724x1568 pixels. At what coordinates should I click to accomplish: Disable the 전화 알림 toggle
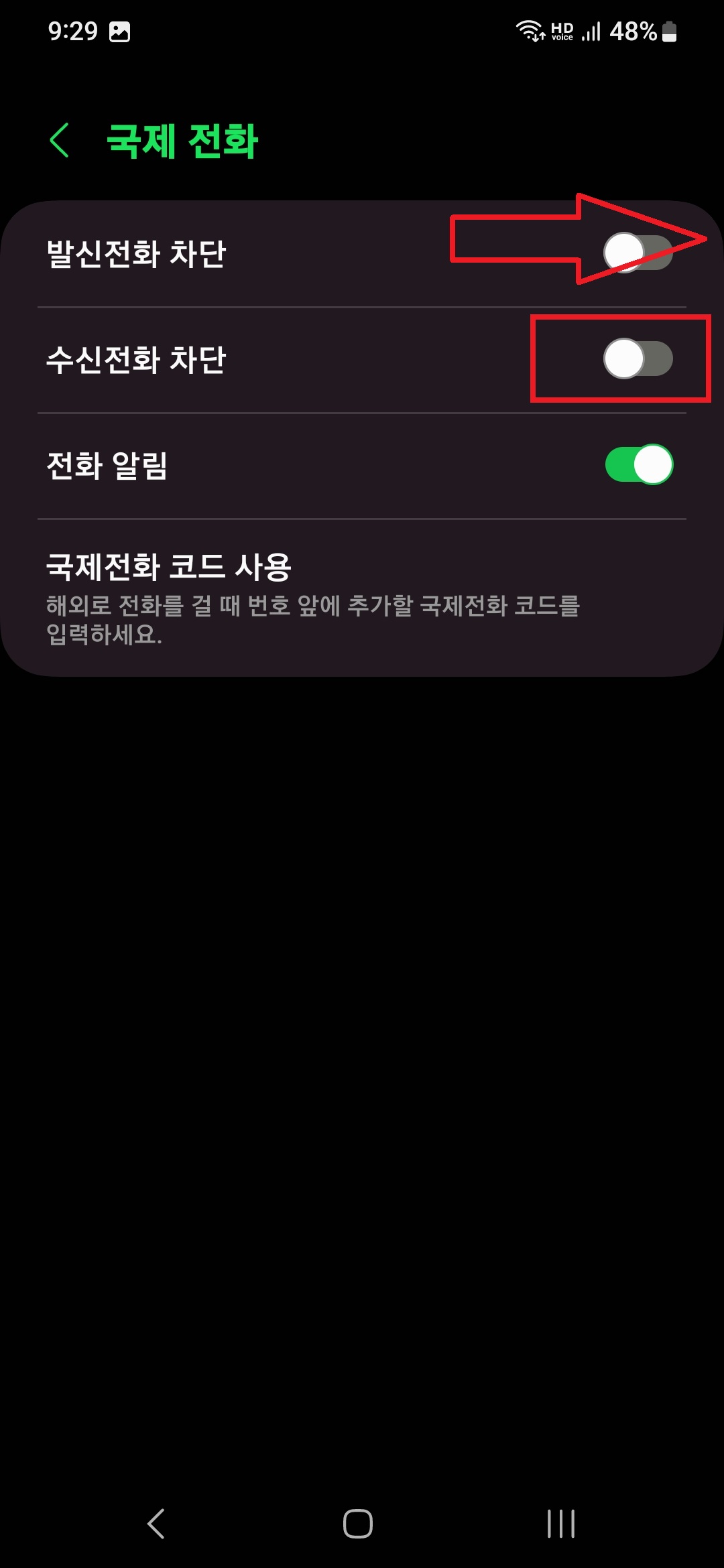pos(639,464)
